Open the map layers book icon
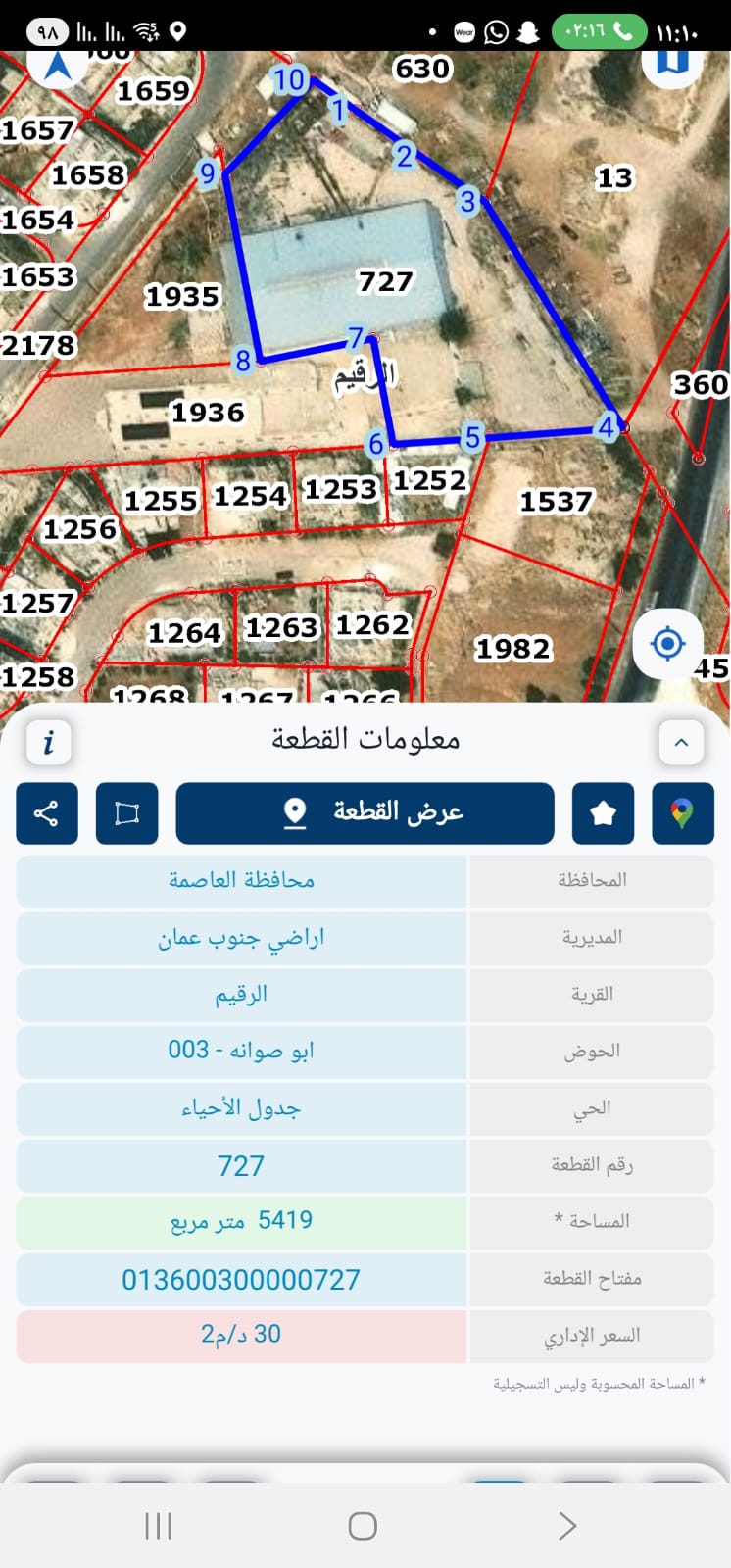 (671, 61)
